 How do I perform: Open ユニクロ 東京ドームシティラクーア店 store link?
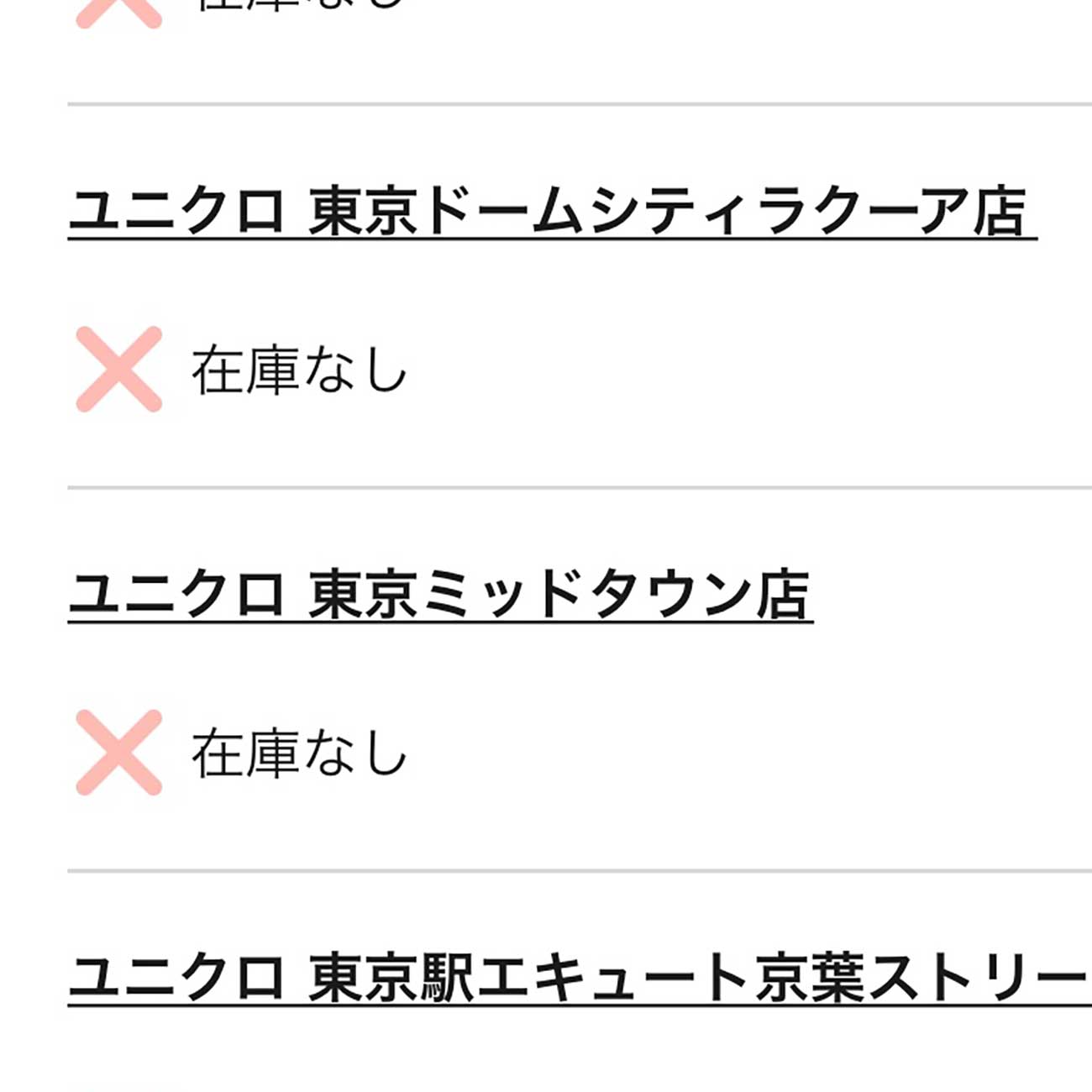tap(551, 212)
